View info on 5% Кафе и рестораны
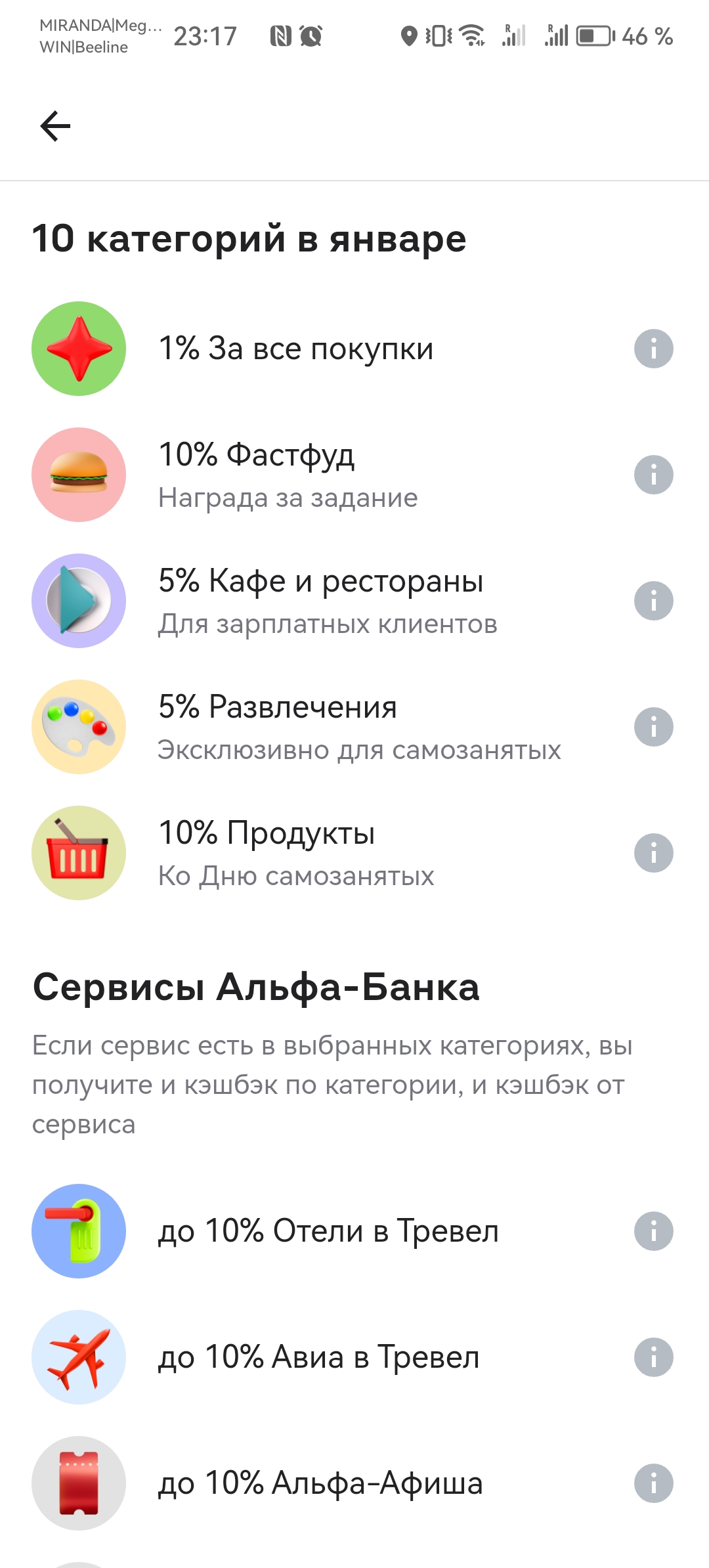The width and height of the screenshot is (709, 1568). tap(653, 601)
